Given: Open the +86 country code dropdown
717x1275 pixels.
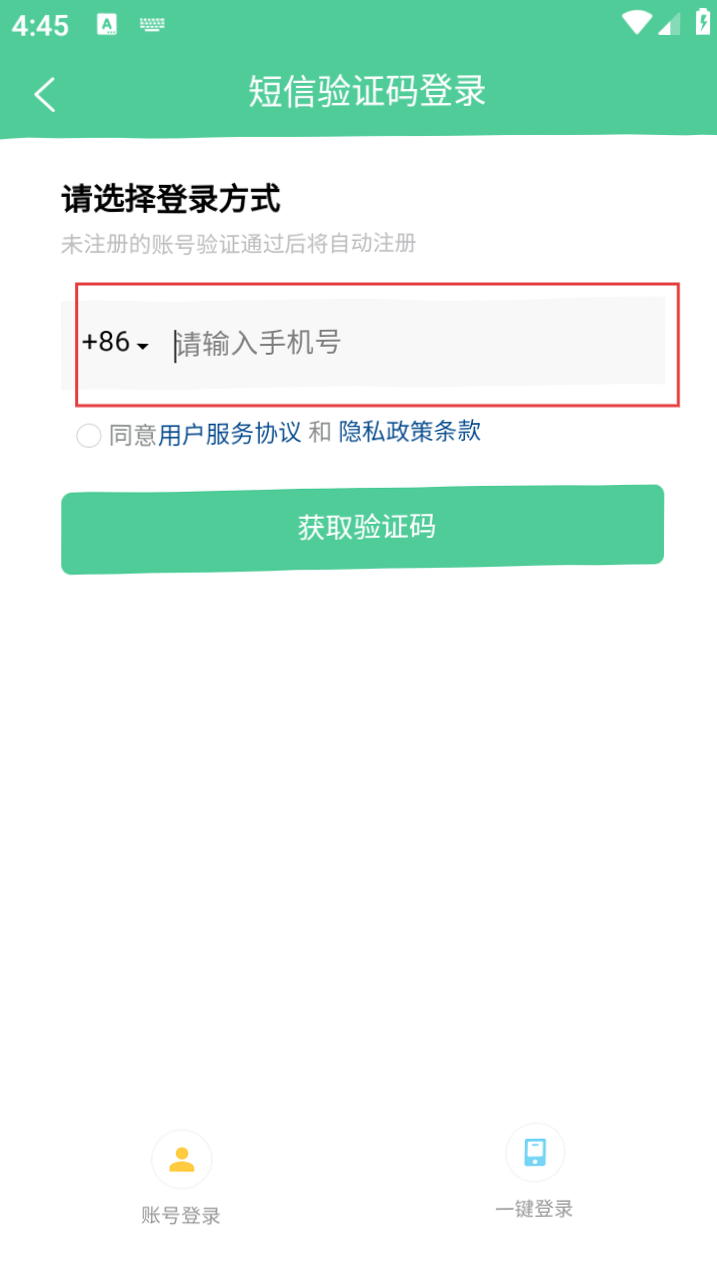Looking at the screenshot, I should tap(115, 343).
